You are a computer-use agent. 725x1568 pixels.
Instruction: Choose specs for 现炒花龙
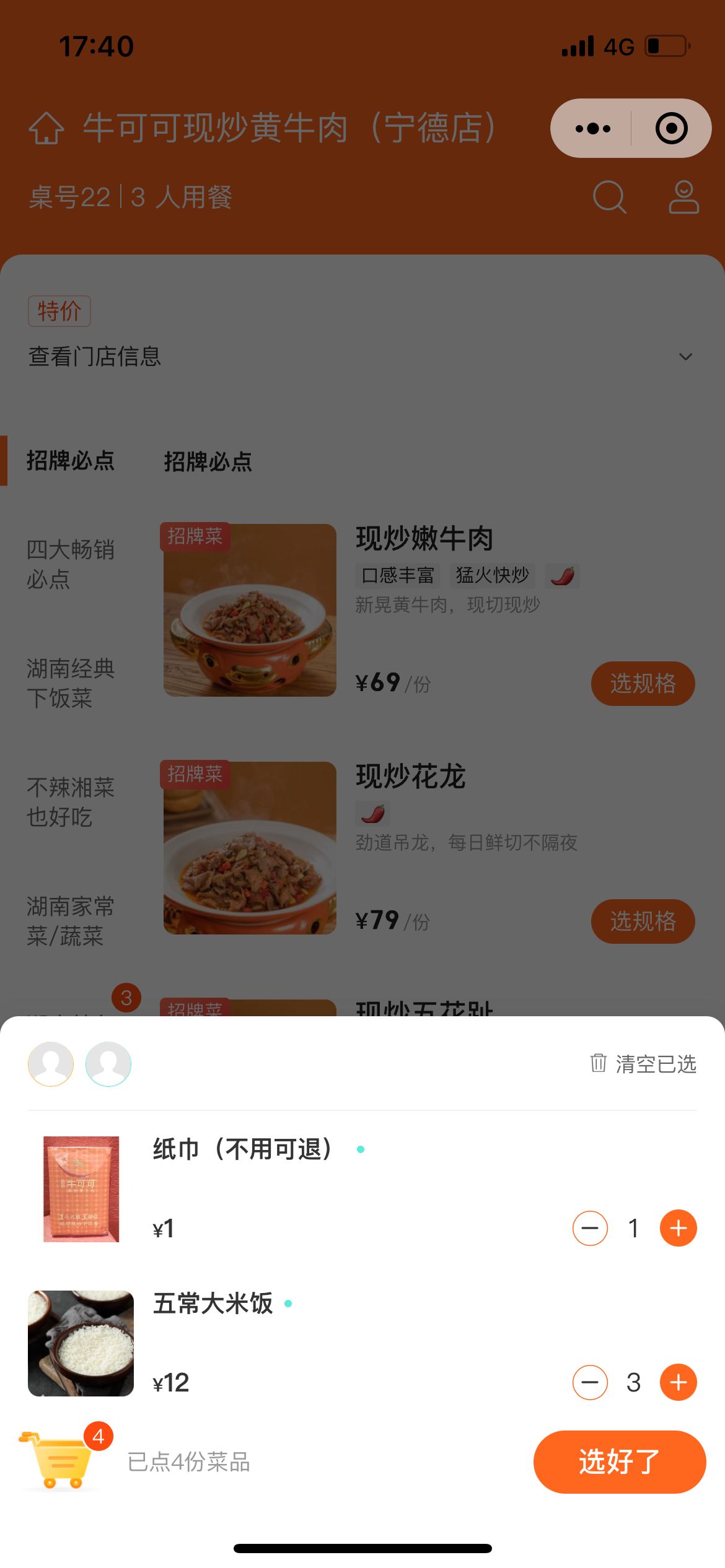(x=643, y=921)
